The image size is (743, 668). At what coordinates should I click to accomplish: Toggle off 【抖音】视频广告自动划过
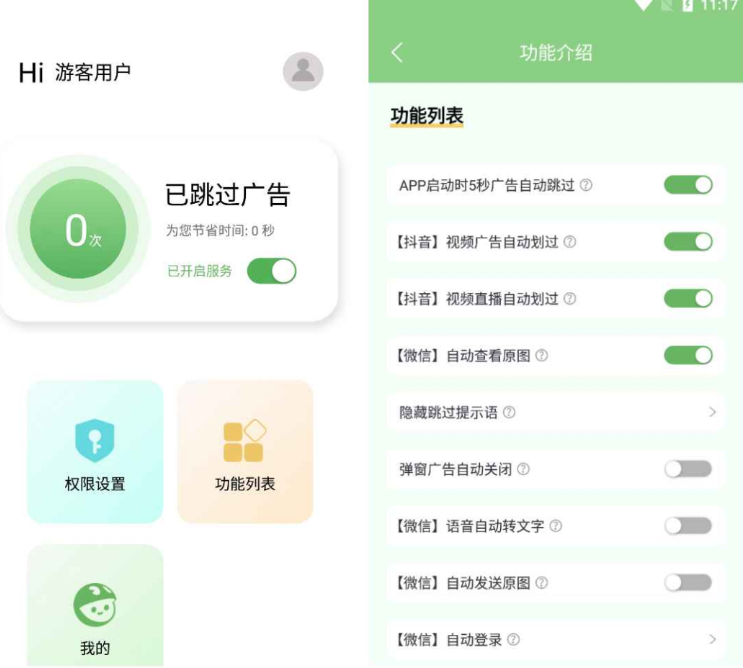688,242
